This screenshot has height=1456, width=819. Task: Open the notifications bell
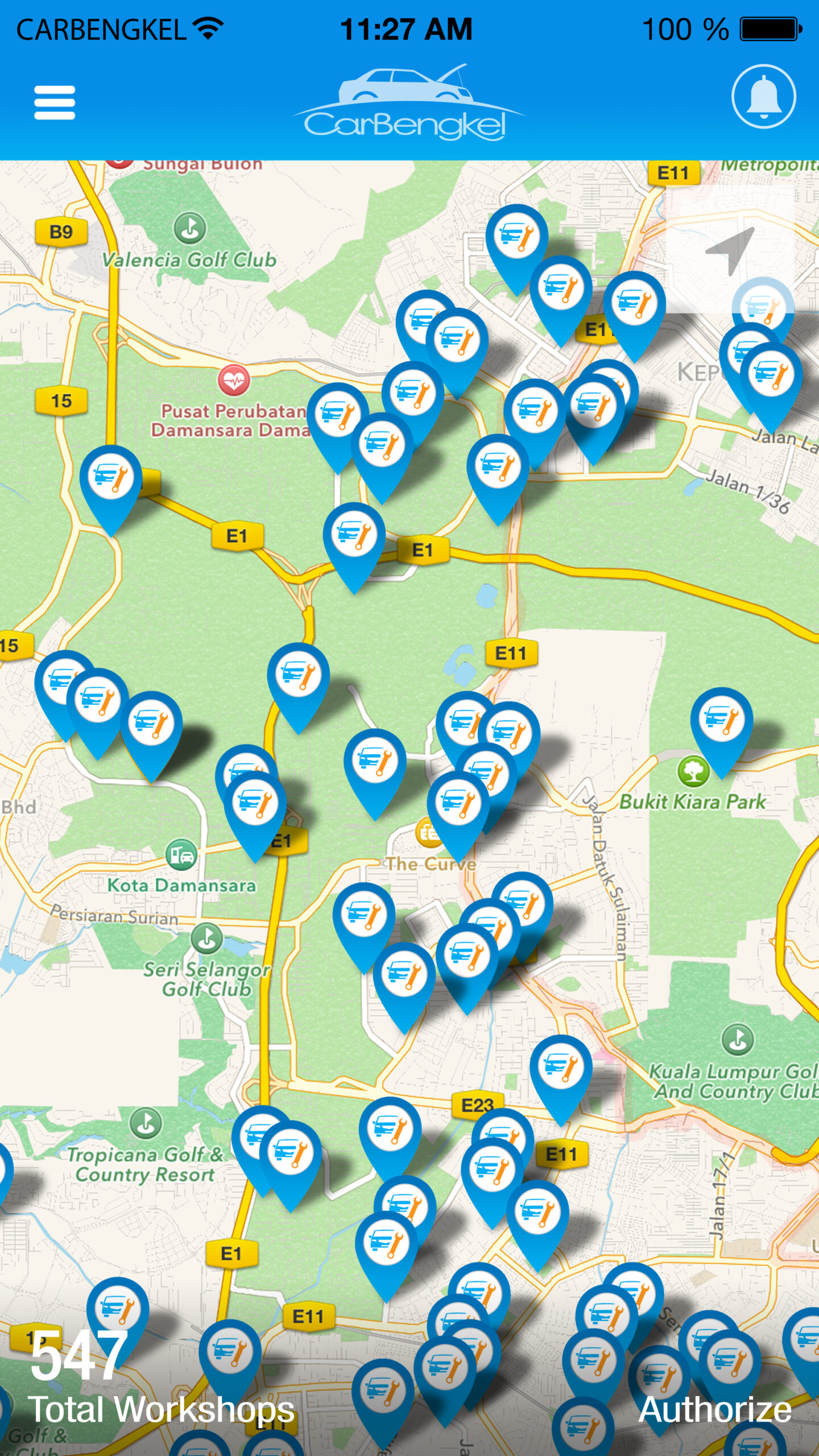click(x=763, y=97)
